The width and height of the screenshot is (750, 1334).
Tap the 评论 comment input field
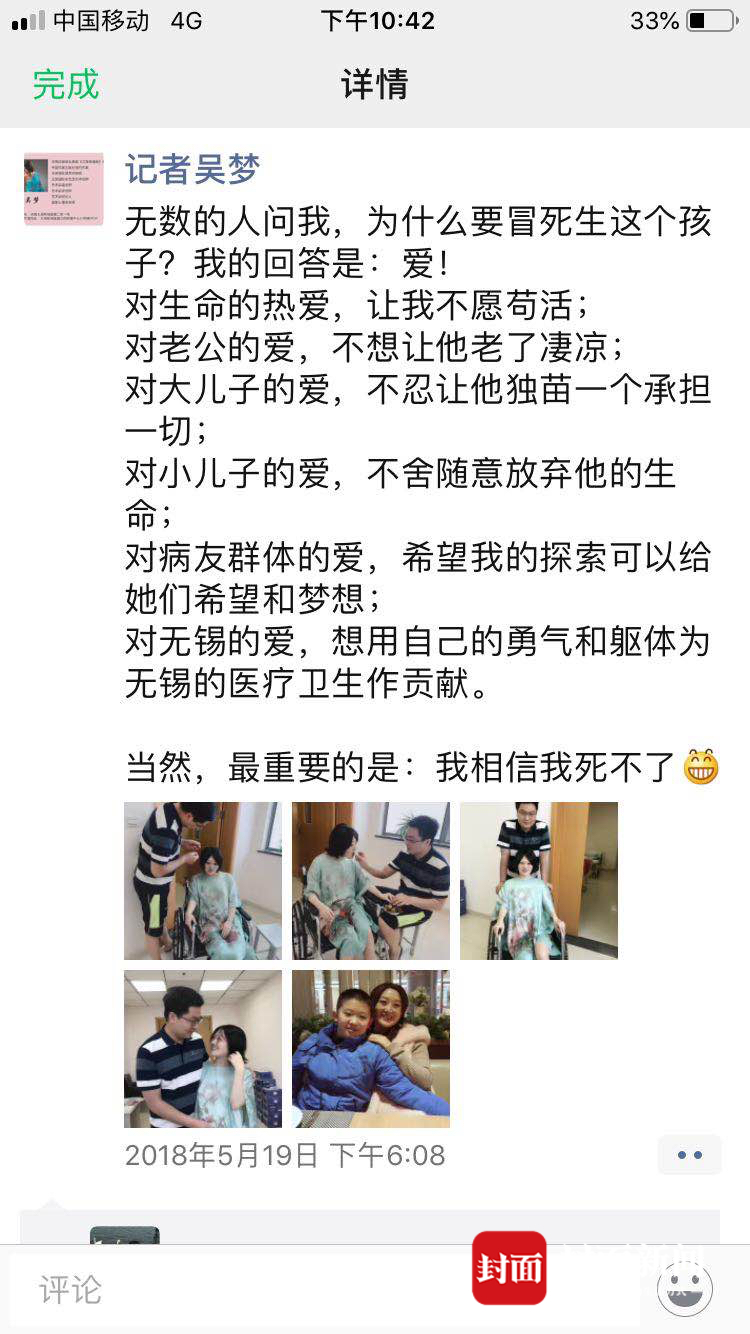coord(240,1289)
